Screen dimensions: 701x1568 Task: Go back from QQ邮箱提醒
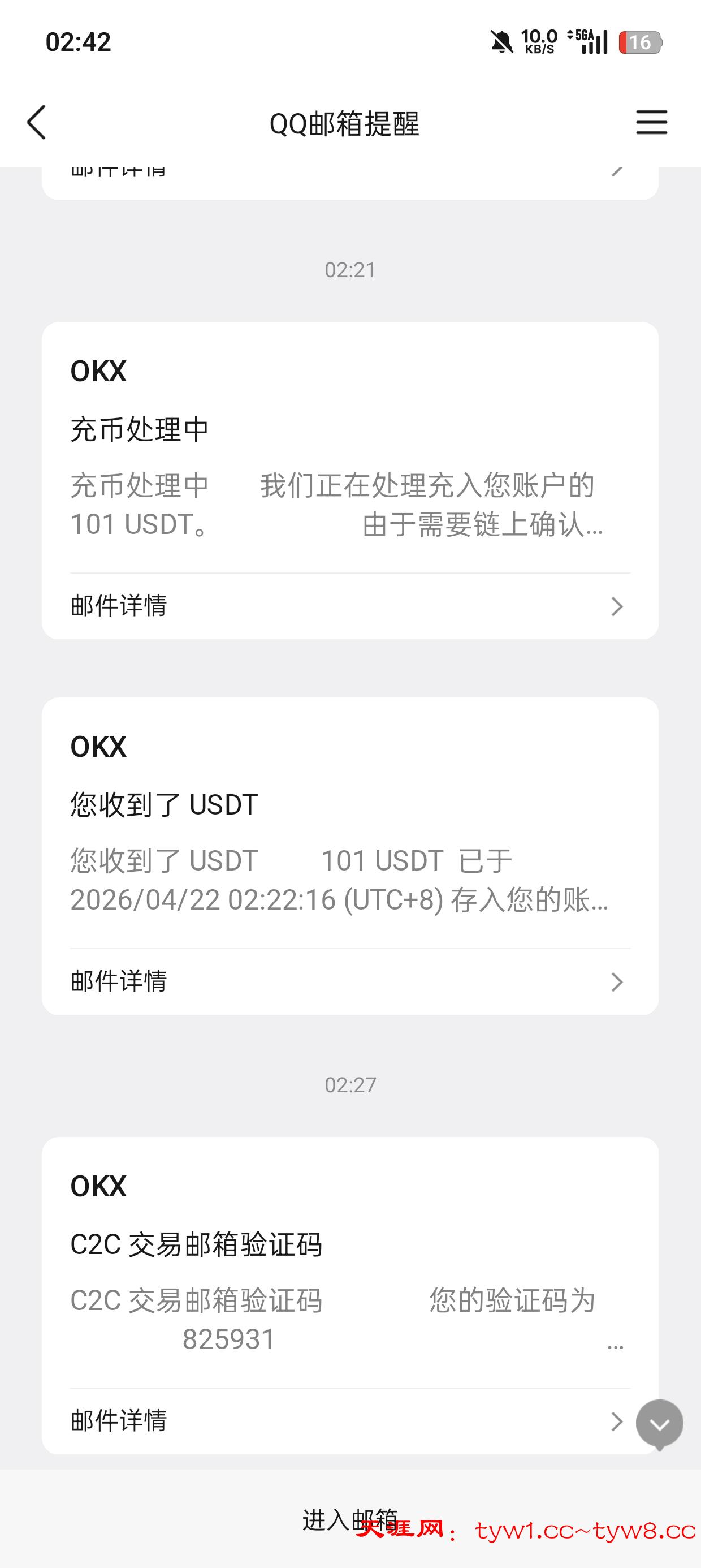(x=37, y=122)
